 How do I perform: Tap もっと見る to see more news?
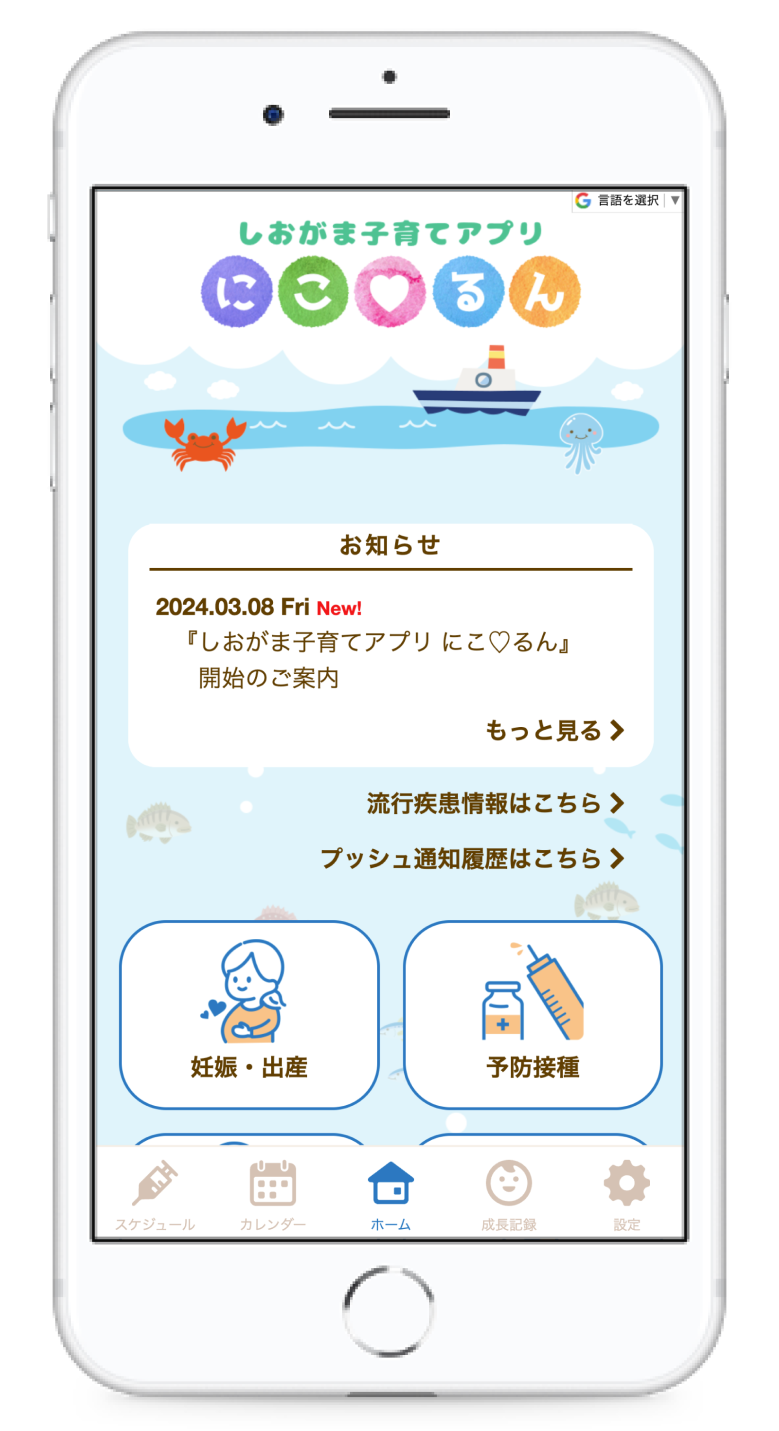555,730
